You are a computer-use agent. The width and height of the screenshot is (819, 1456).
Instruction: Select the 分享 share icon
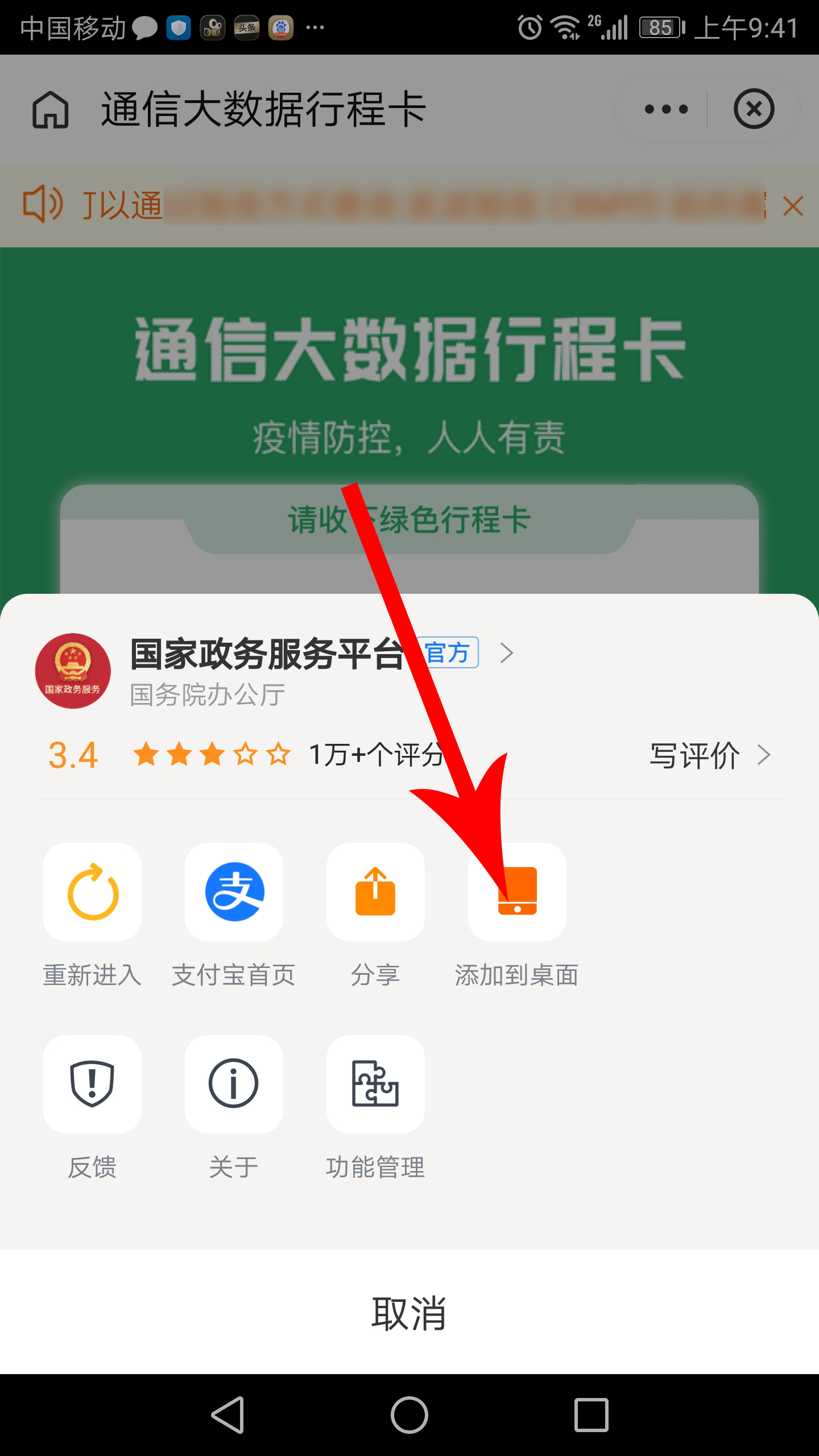click(x=375, y=892)
